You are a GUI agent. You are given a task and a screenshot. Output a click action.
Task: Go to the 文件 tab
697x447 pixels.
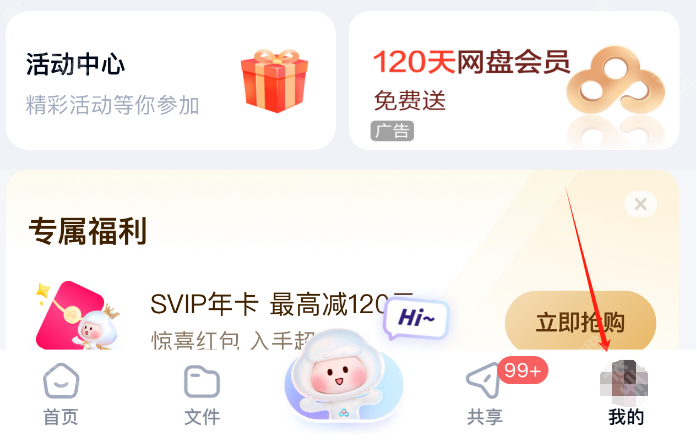[202, 397]
